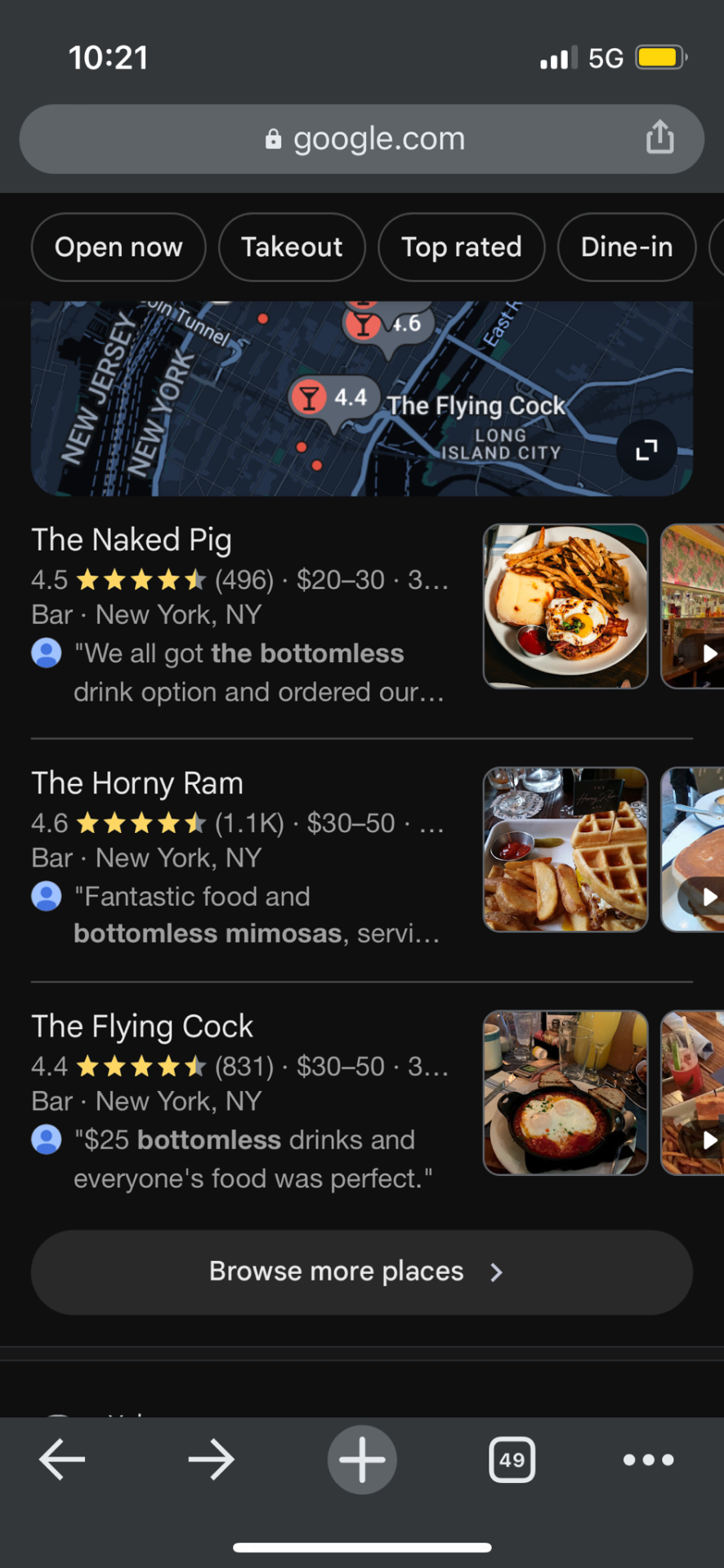Go back to the previous page

click(x=62, y=1459)
